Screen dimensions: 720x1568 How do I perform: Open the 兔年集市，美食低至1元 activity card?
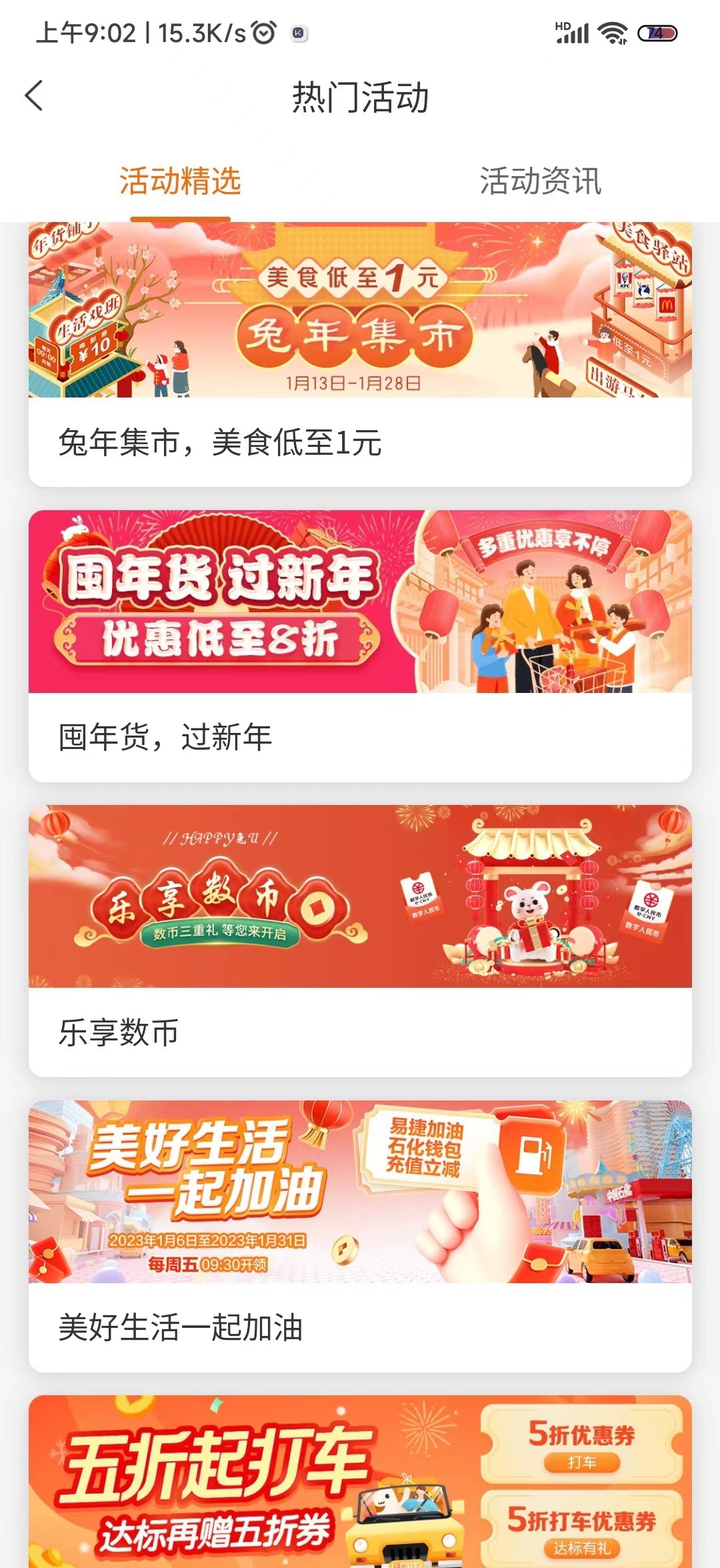[360, 353]
